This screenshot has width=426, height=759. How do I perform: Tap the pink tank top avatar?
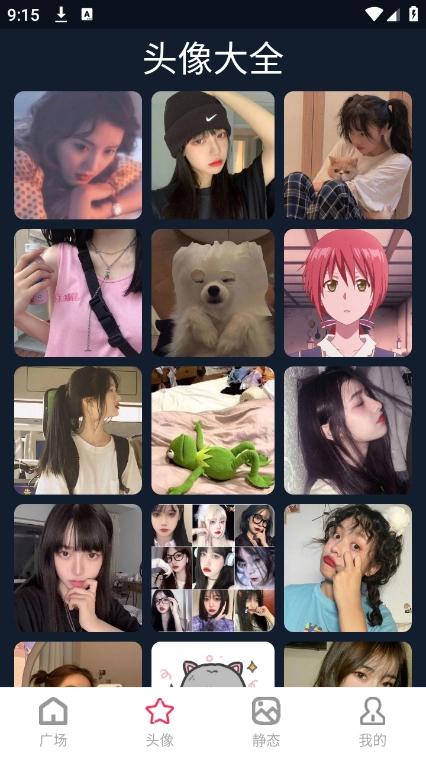pyautogui.click(x=78, y=293)
